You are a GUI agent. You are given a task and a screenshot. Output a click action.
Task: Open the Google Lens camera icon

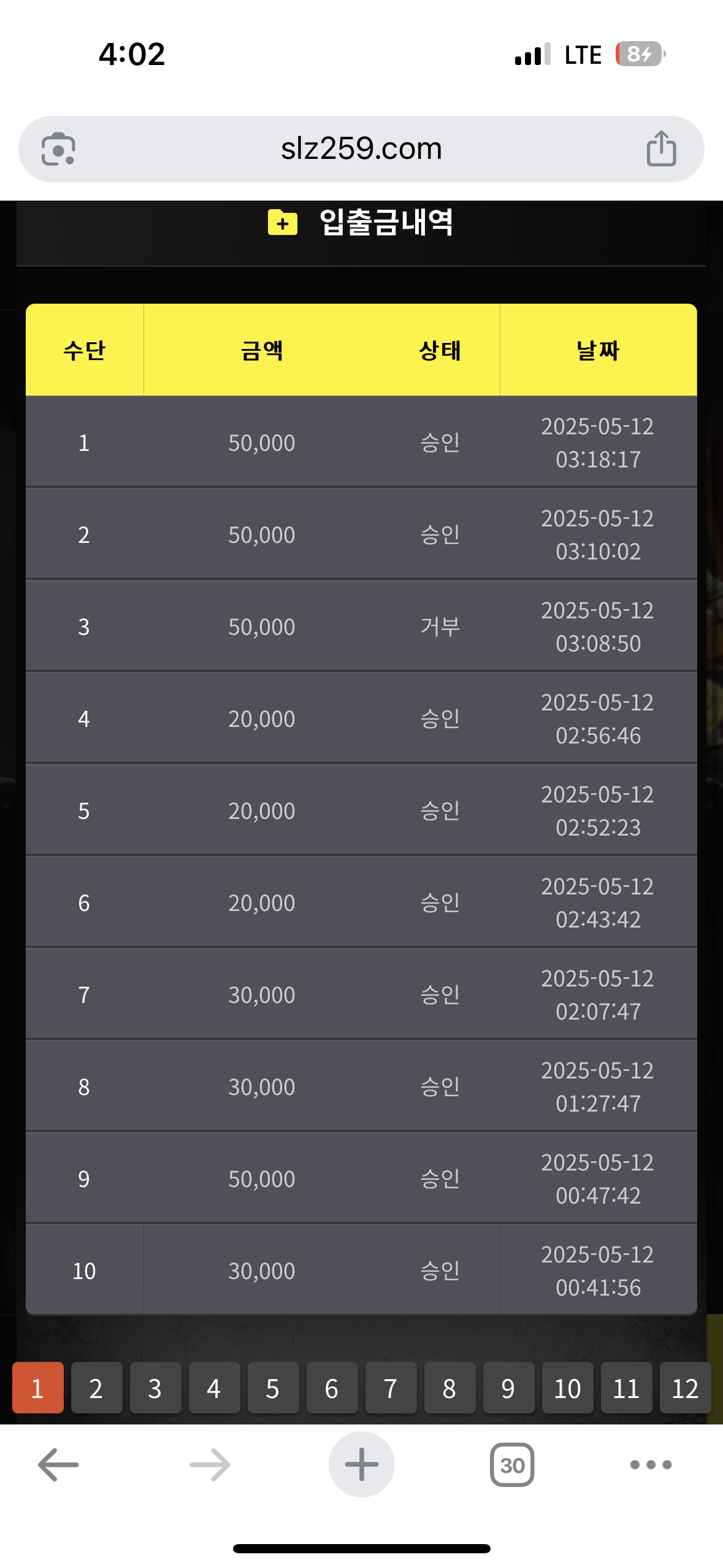[58, 149]
